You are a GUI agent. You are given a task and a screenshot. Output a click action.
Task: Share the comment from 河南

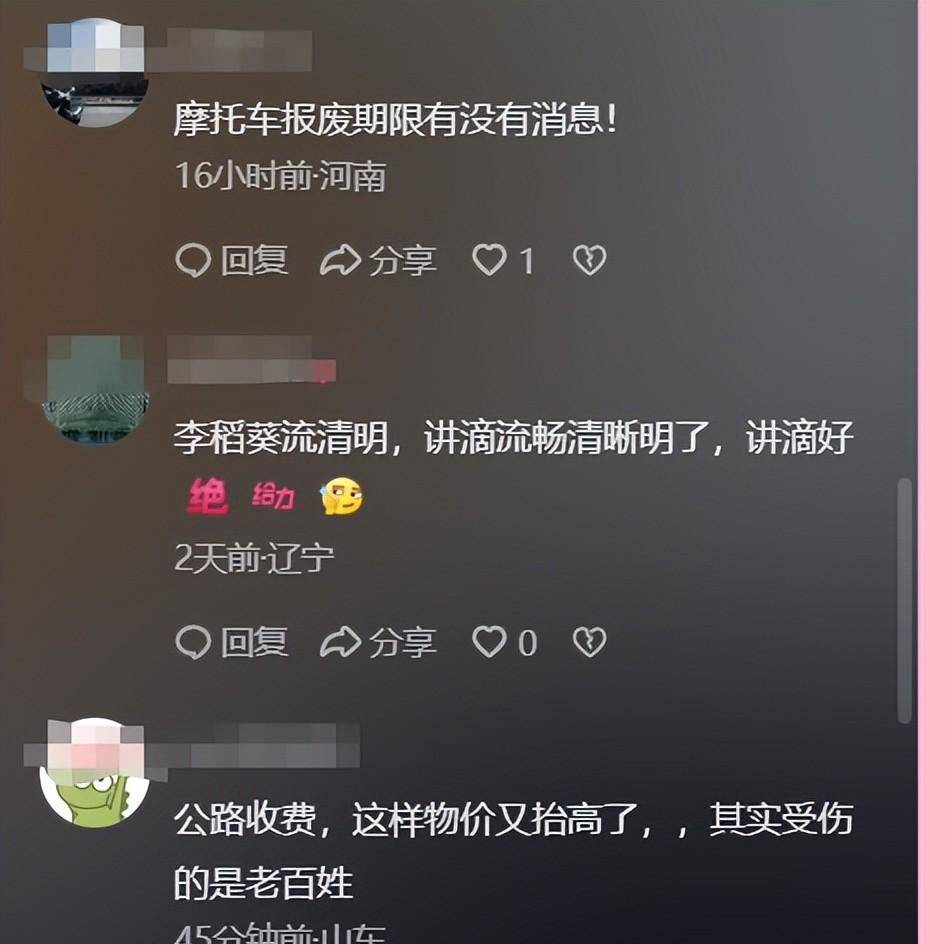click(x=378, y=261)
